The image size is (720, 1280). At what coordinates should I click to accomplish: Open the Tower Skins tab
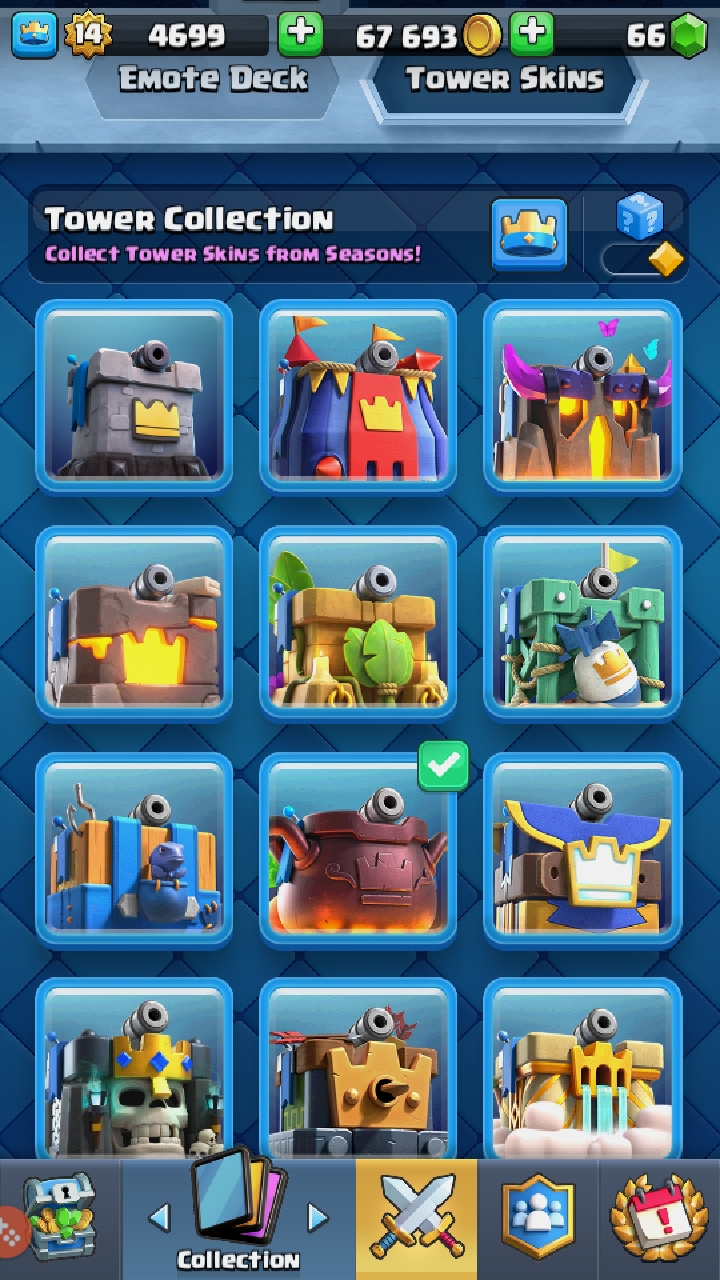click(504, 80)
